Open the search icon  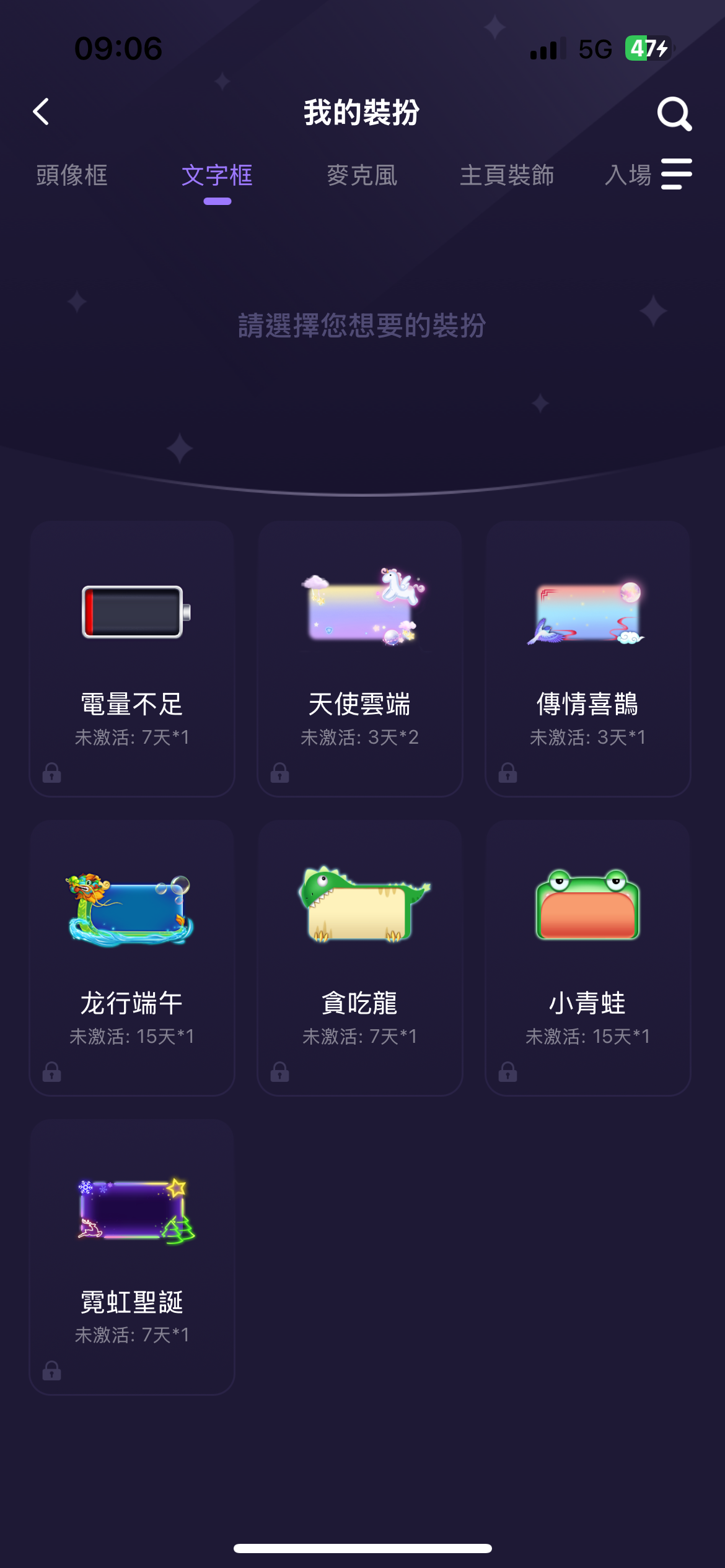tap(674, 113)
